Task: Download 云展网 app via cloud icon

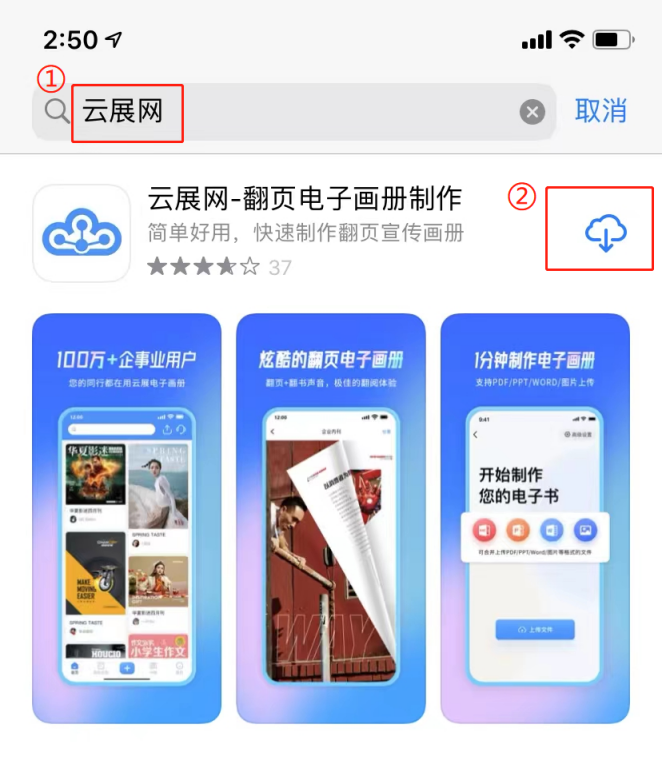Action: pyautogui.click(x=605, y=234)
